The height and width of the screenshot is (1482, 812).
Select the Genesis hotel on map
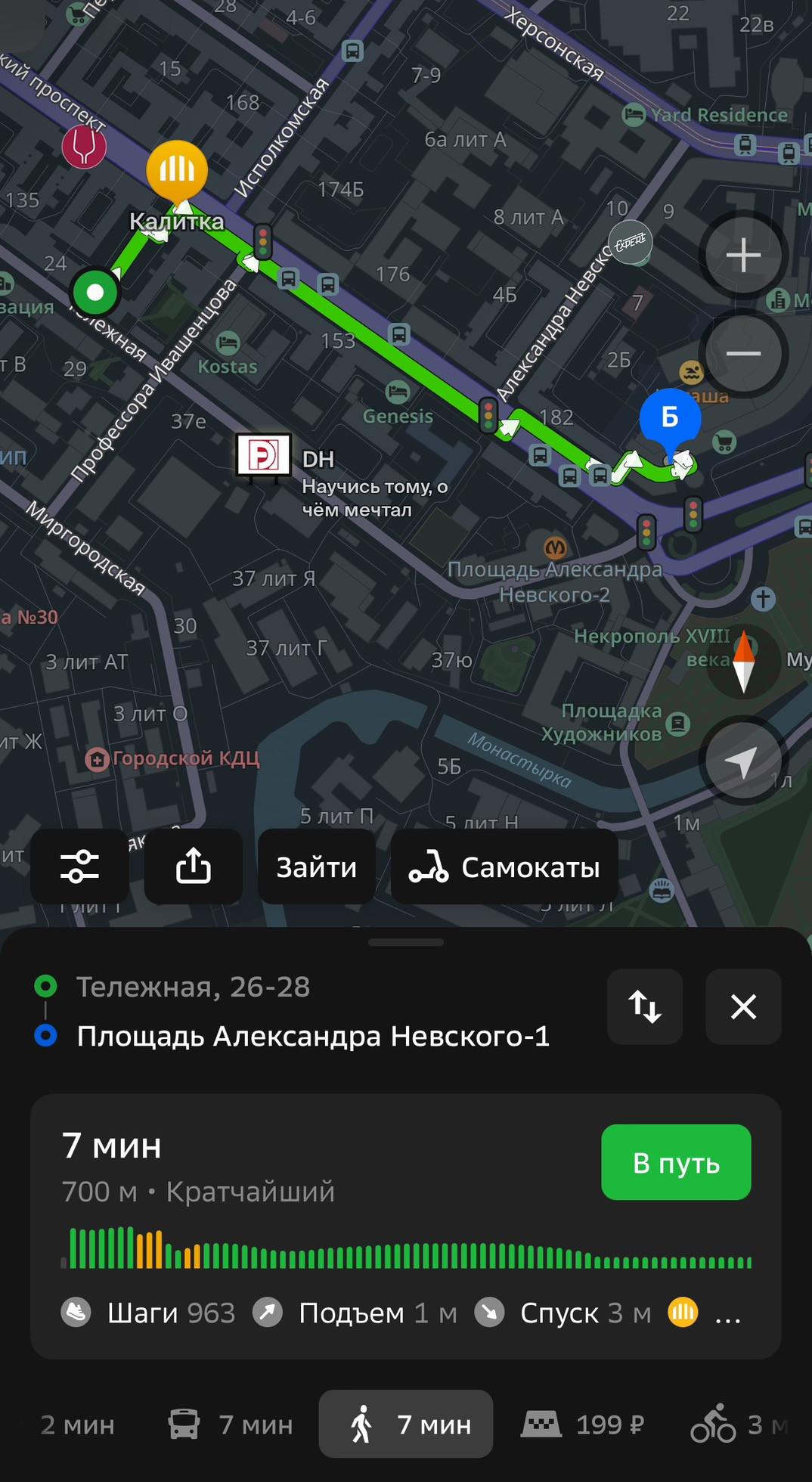(398, 393)
